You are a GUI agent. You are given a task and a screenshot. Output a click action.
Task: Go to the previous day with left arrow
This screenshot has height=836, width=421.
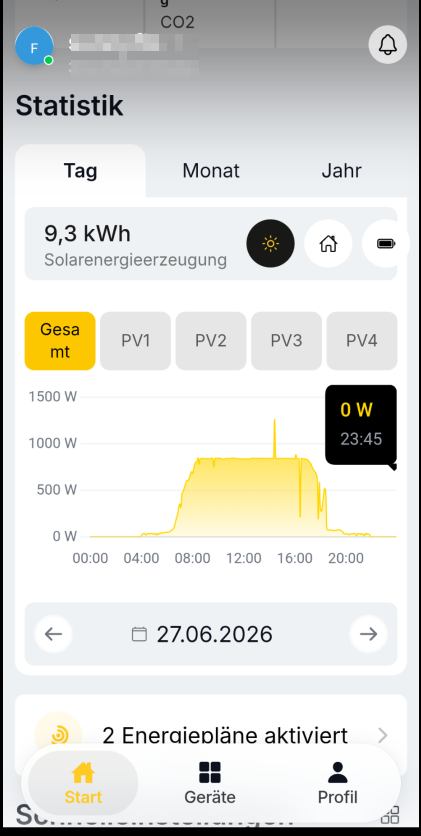53,634
